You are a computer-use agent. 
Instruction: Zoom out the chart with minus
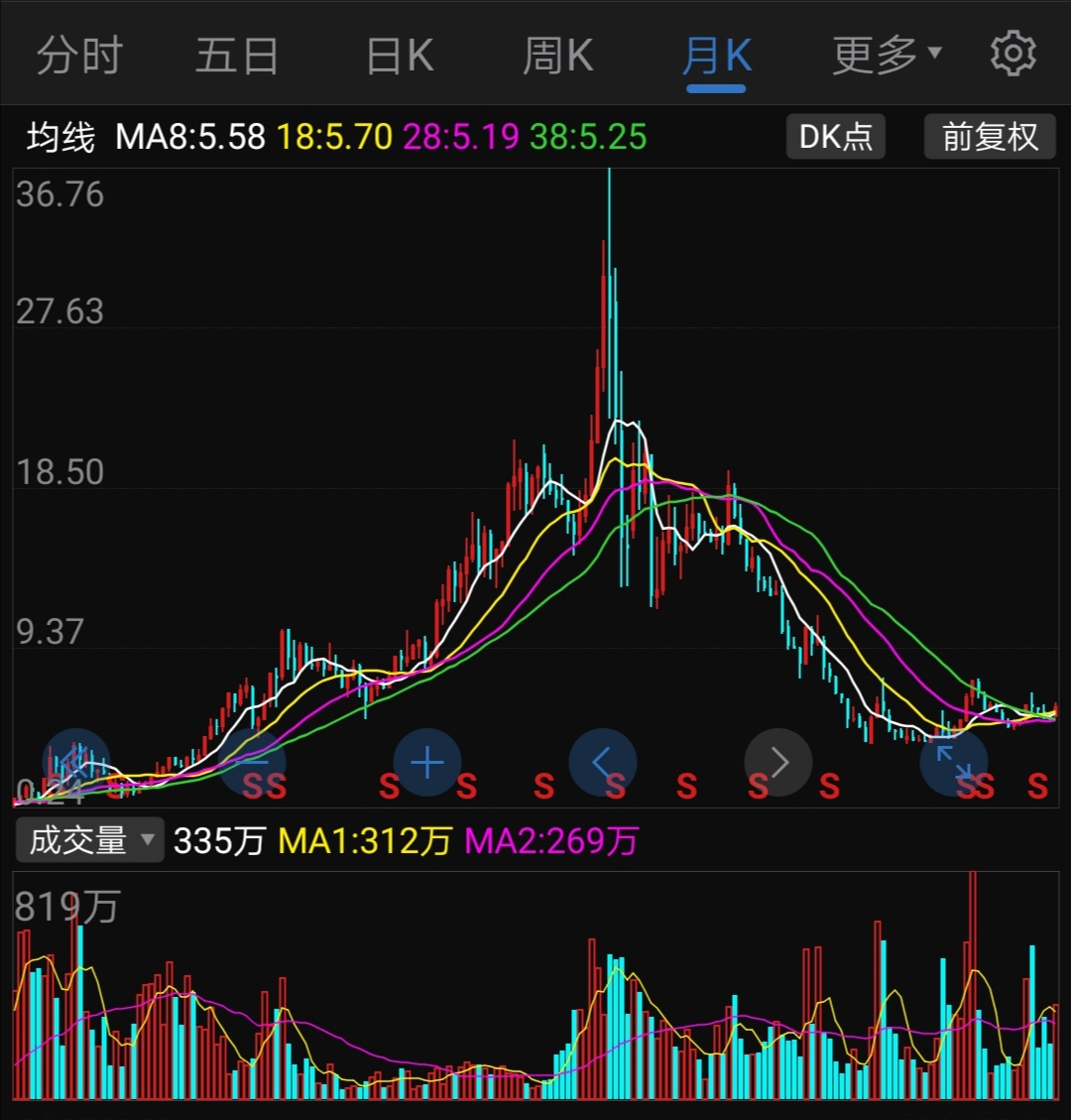[x=252, y=763]
